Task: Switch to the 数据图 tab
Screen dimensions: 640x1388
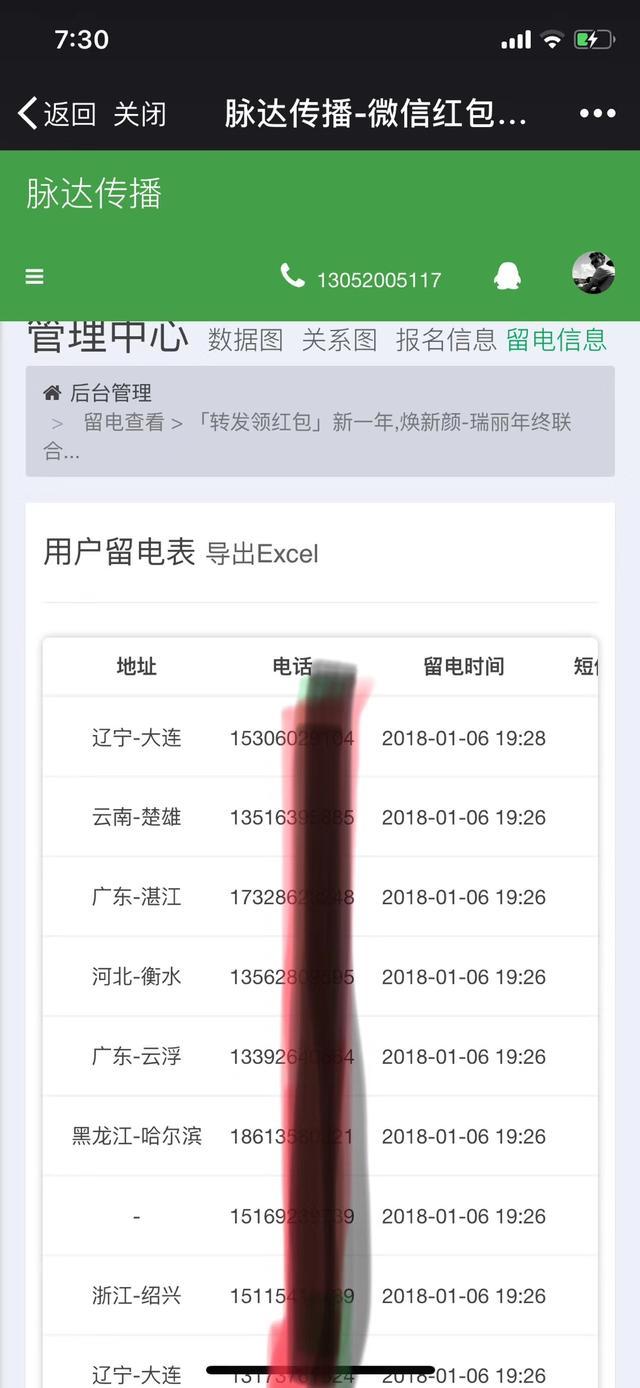Action: [246, 340]
